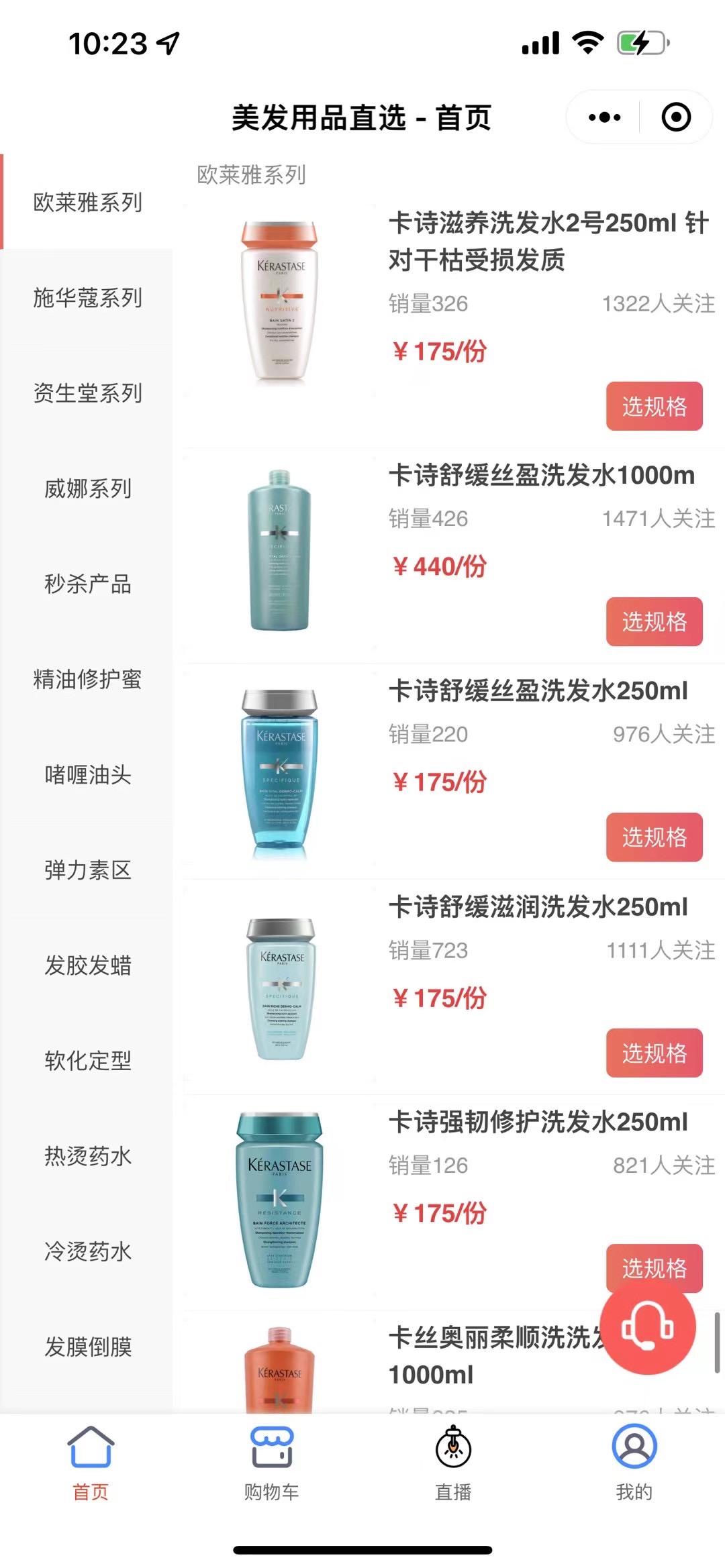725x1568 pixels.
Task: Open the 威娜系列 category
Action: click(87, 488)
